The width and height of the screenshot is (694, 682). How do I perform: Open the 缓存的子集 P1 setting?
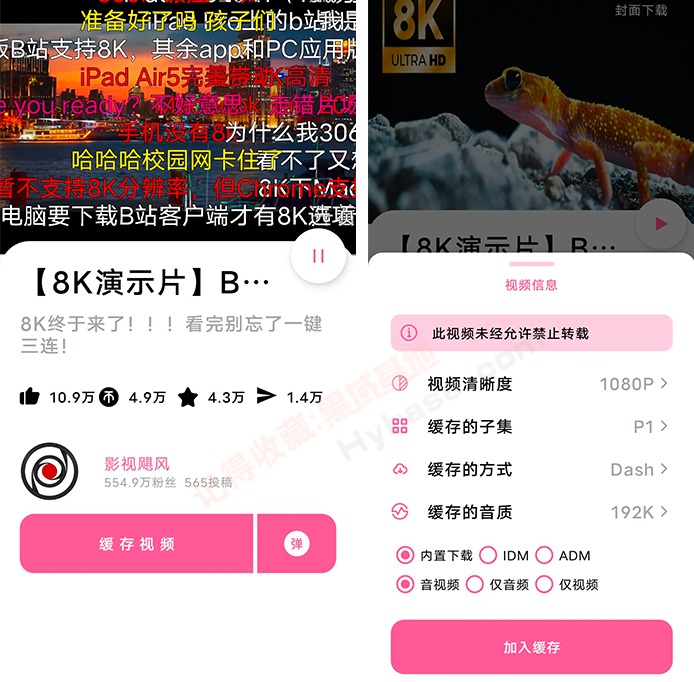point(531,427)
